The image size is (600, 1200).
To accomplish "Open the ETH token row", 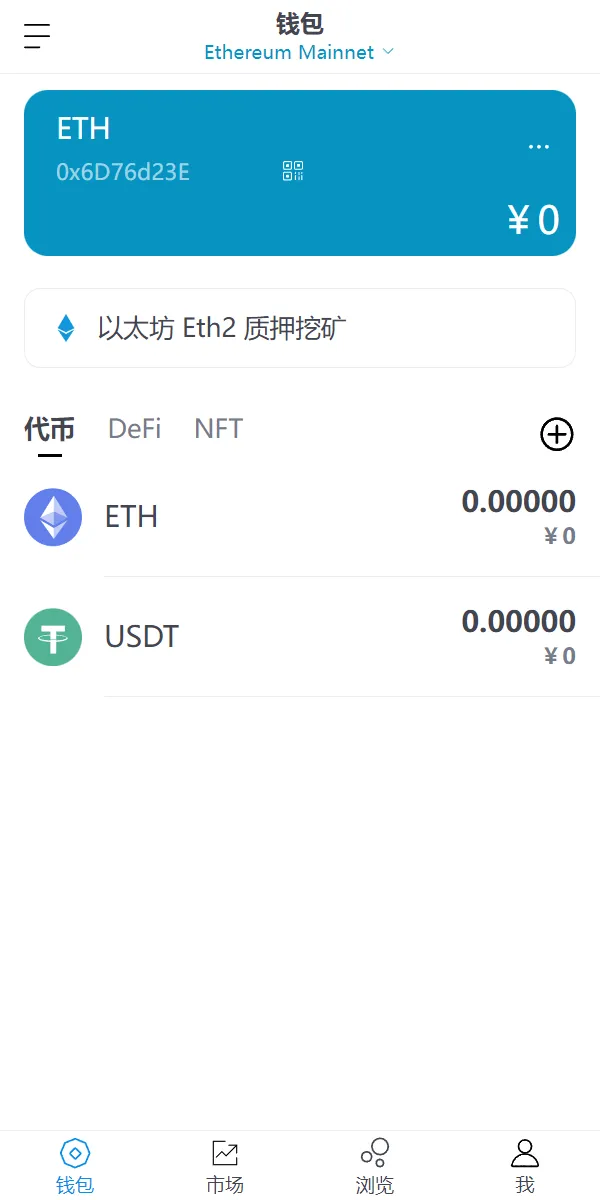I will coord(300,517).
